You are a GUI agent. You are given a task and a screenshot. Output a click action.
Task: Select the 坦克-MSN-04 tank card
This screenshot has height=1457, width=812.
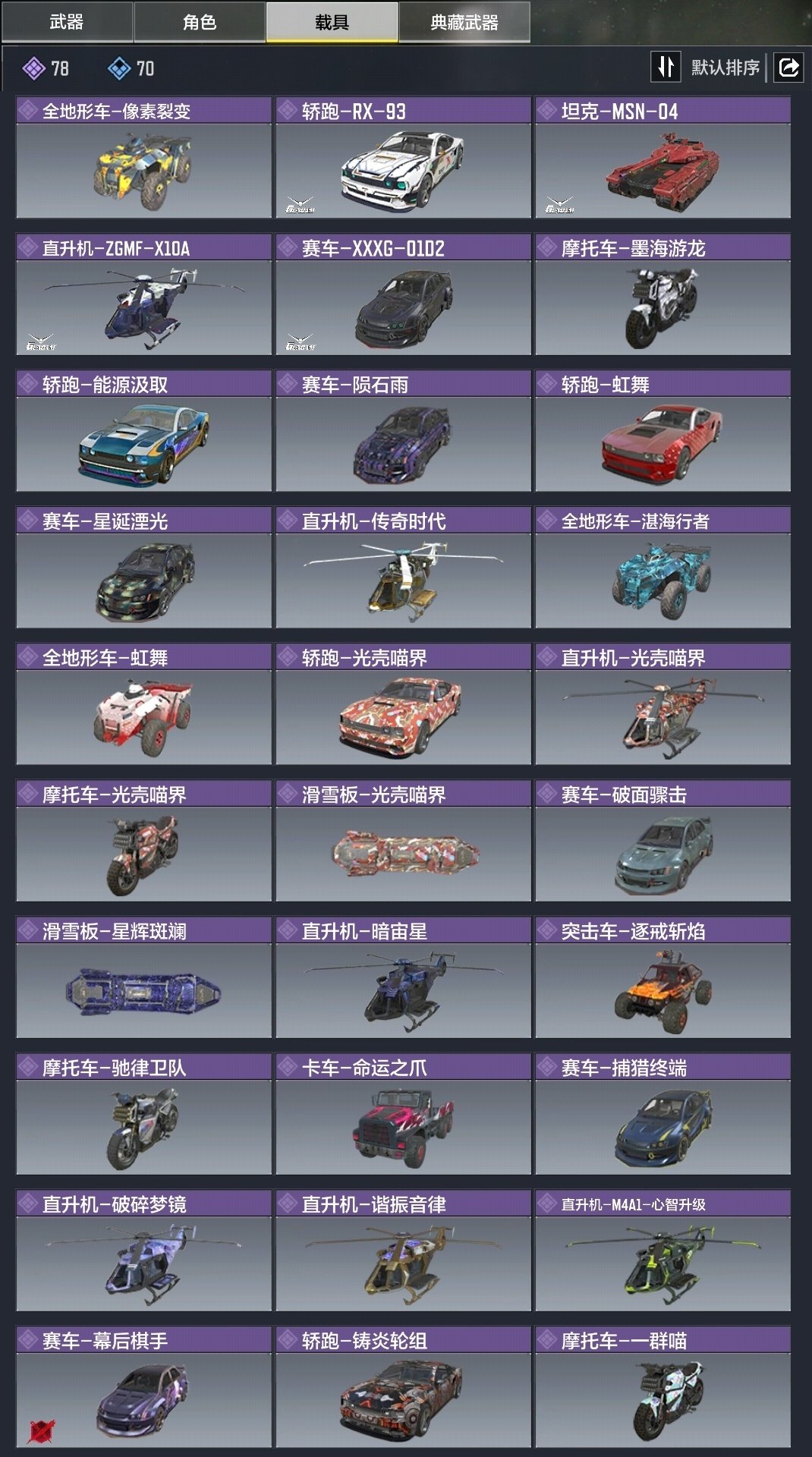[663, 158]
